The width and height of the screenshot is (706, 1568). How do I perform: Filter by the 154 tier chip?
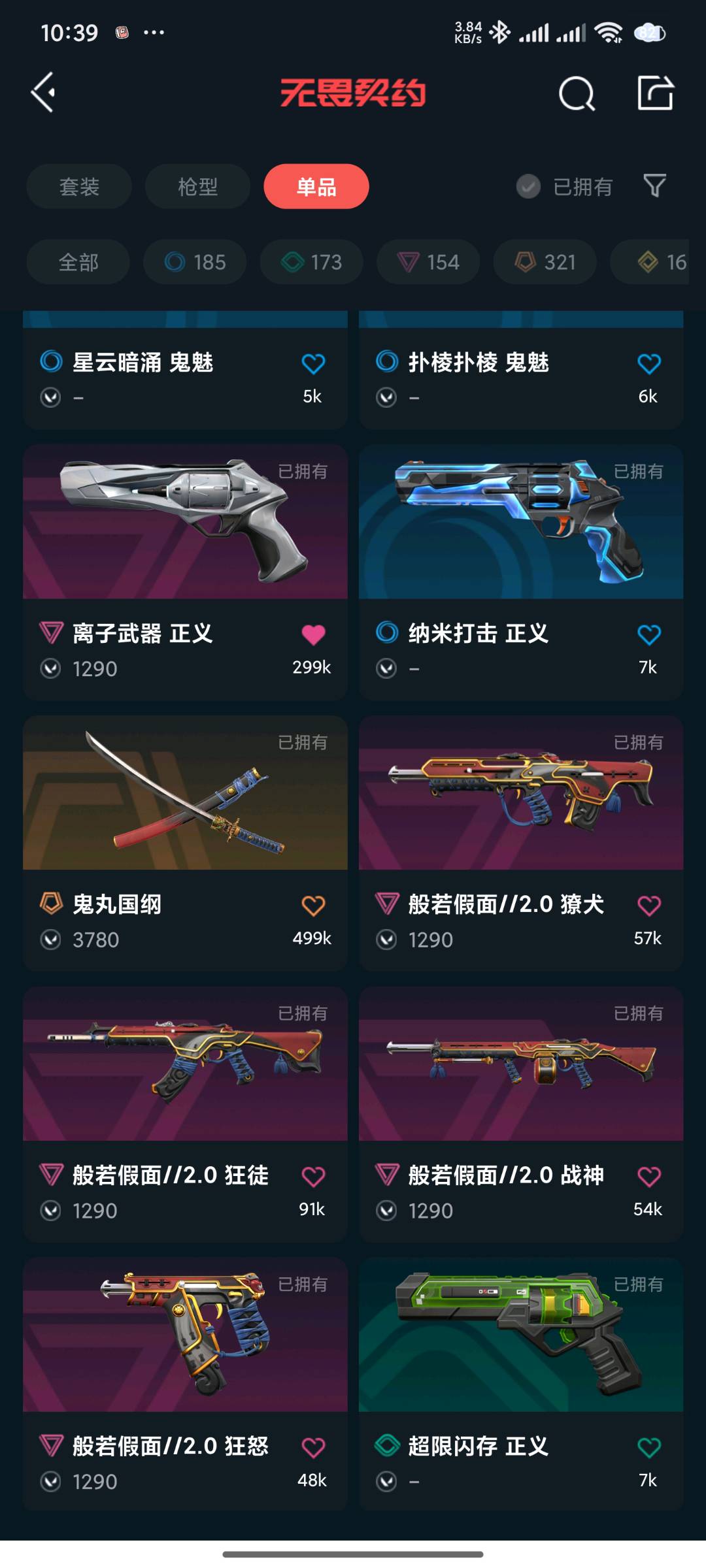428,262
